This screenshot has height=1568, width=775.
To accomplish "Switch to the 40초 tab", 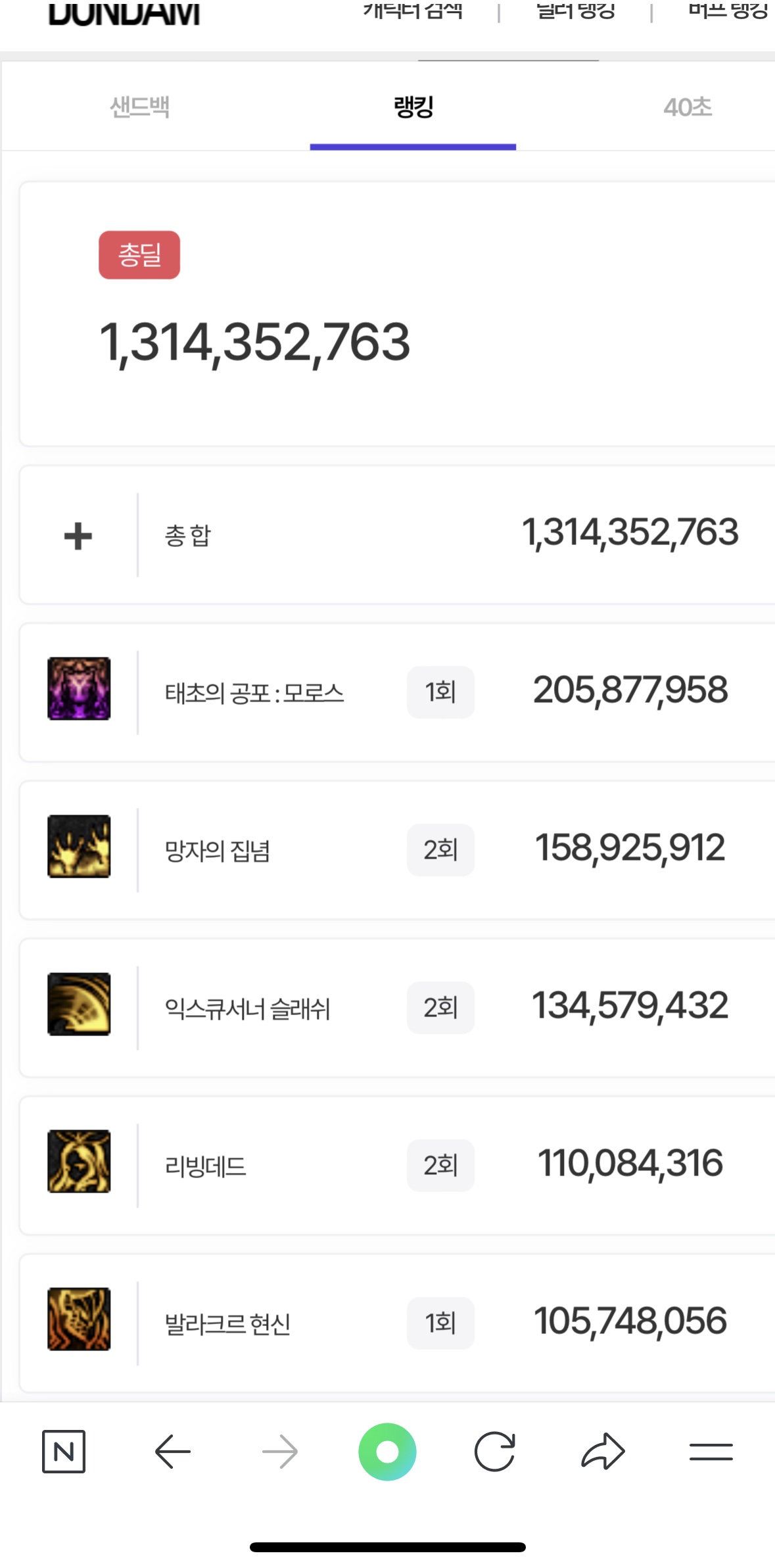I will coord(687,107).
